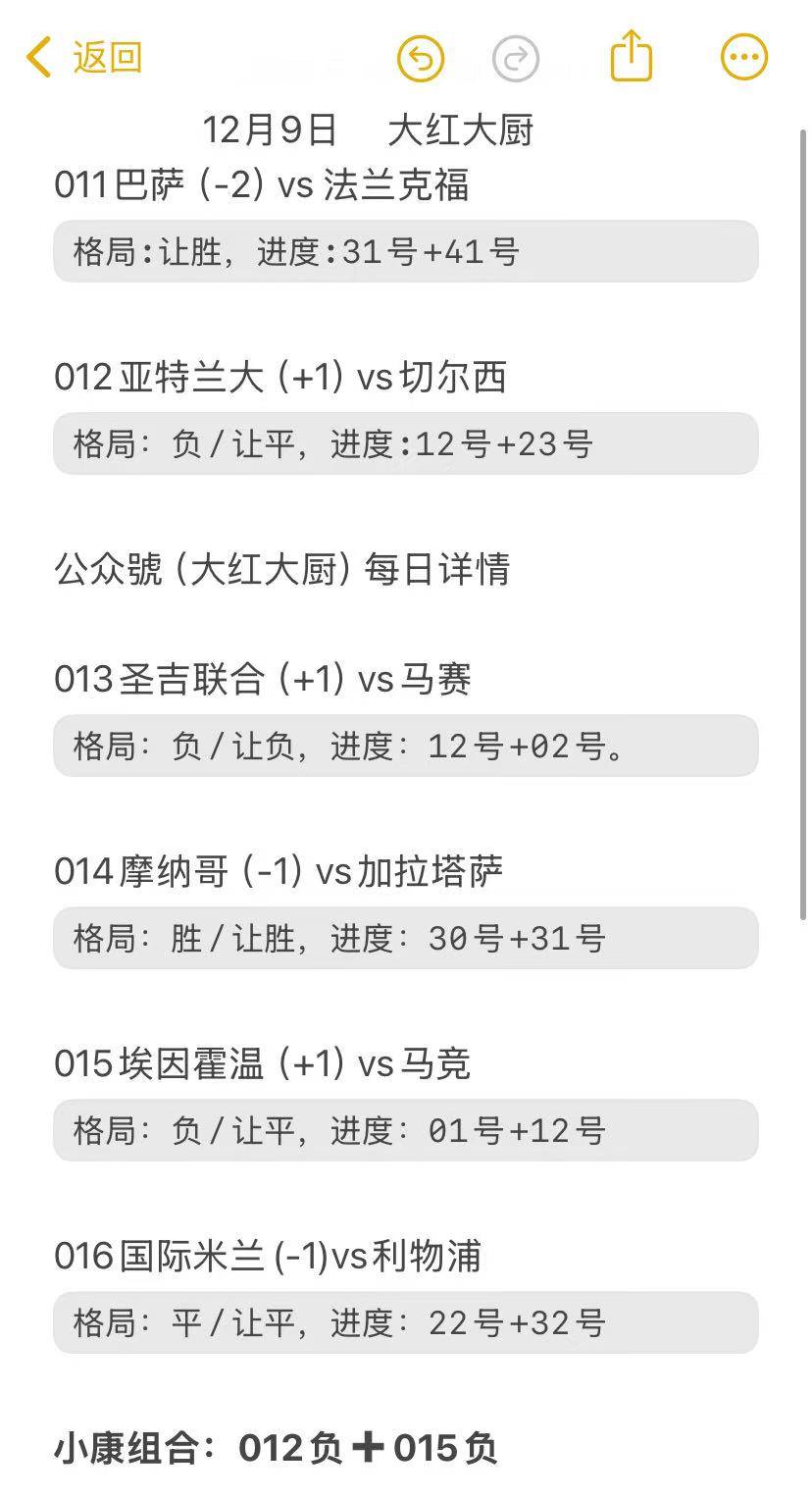Go back with the 返回 button
Image resolution: width=812 pixels, height=1497 pixels.
(85, 58)
